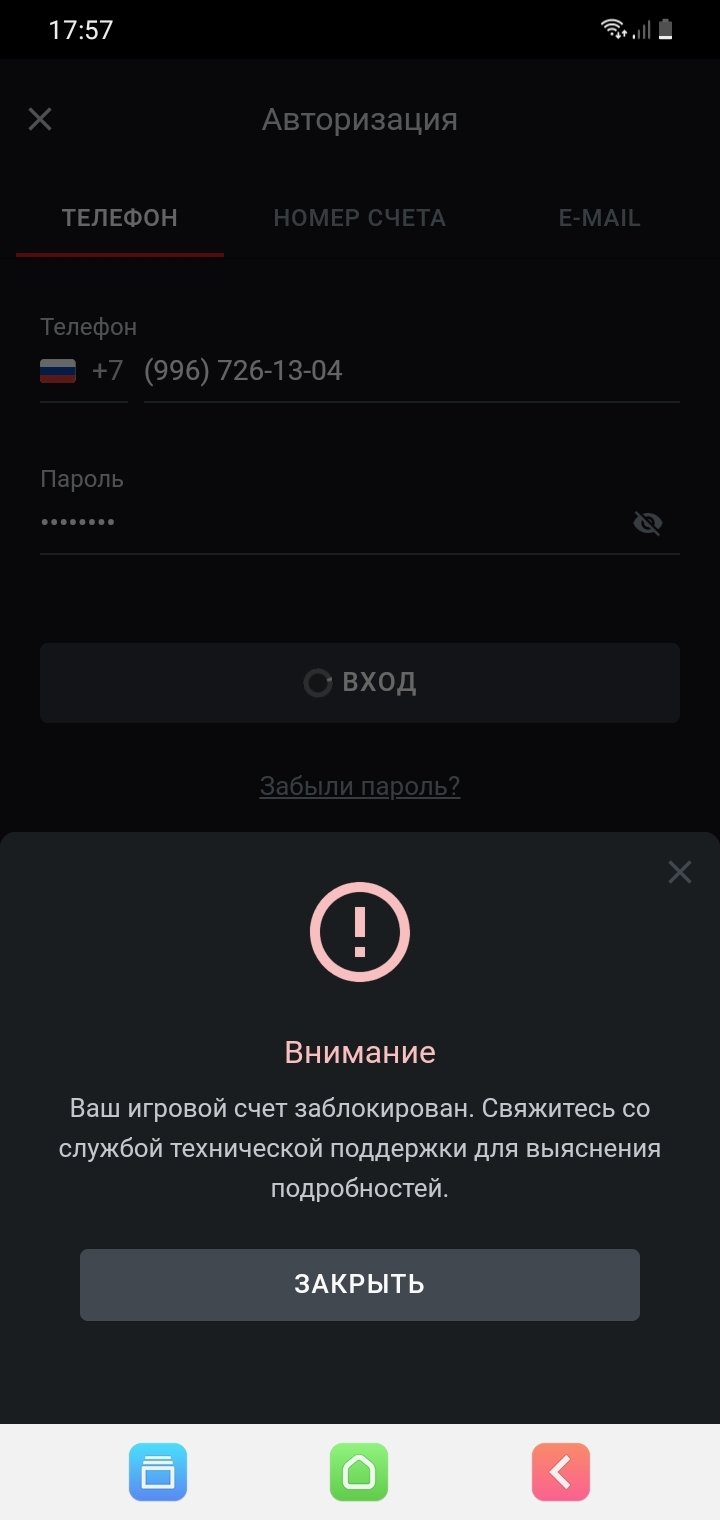Tap the Пароль password field
The image size is (720, 1520).
click(x=330, y=522)
